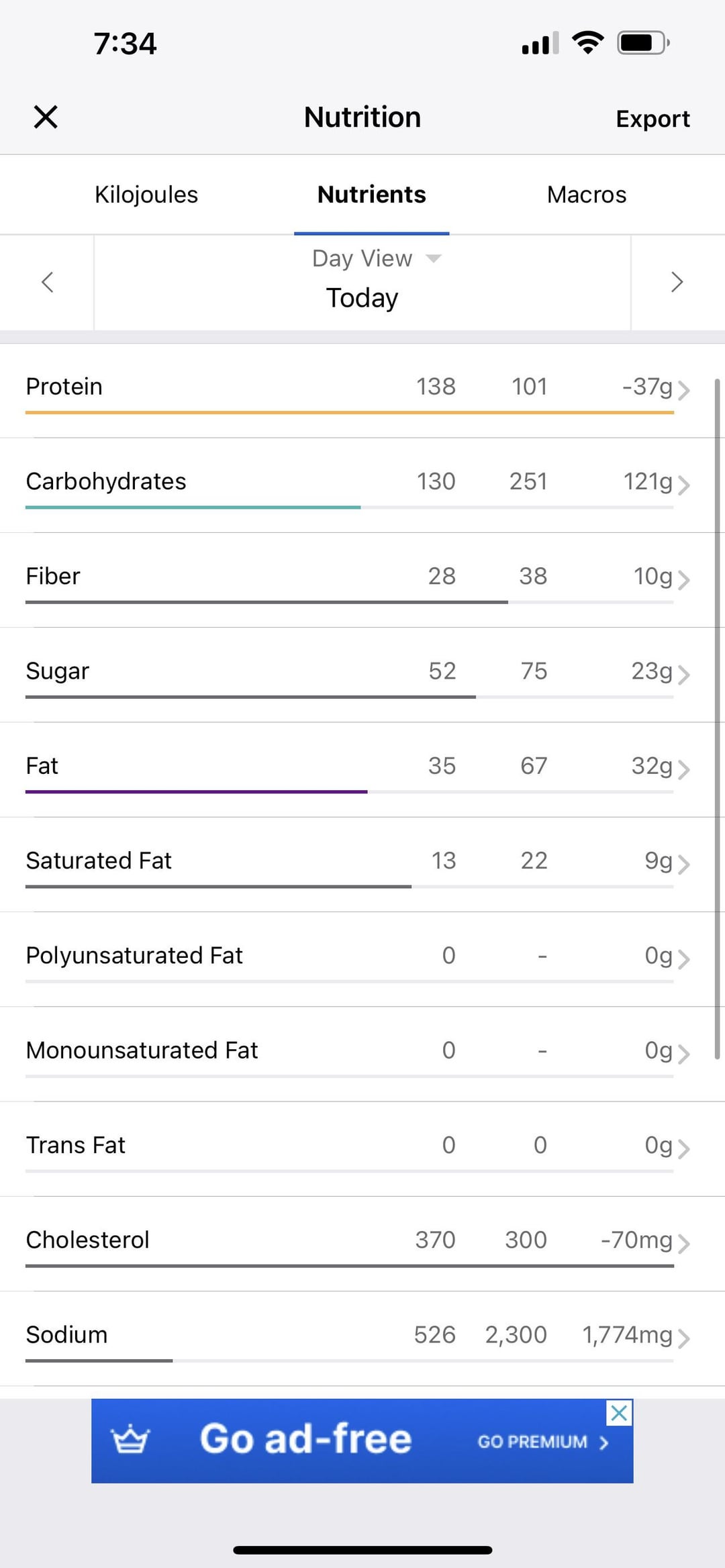The image size is (725, 1568).
Task: Open Monounsaturated Fat details
Action: tap(362, 1053)
